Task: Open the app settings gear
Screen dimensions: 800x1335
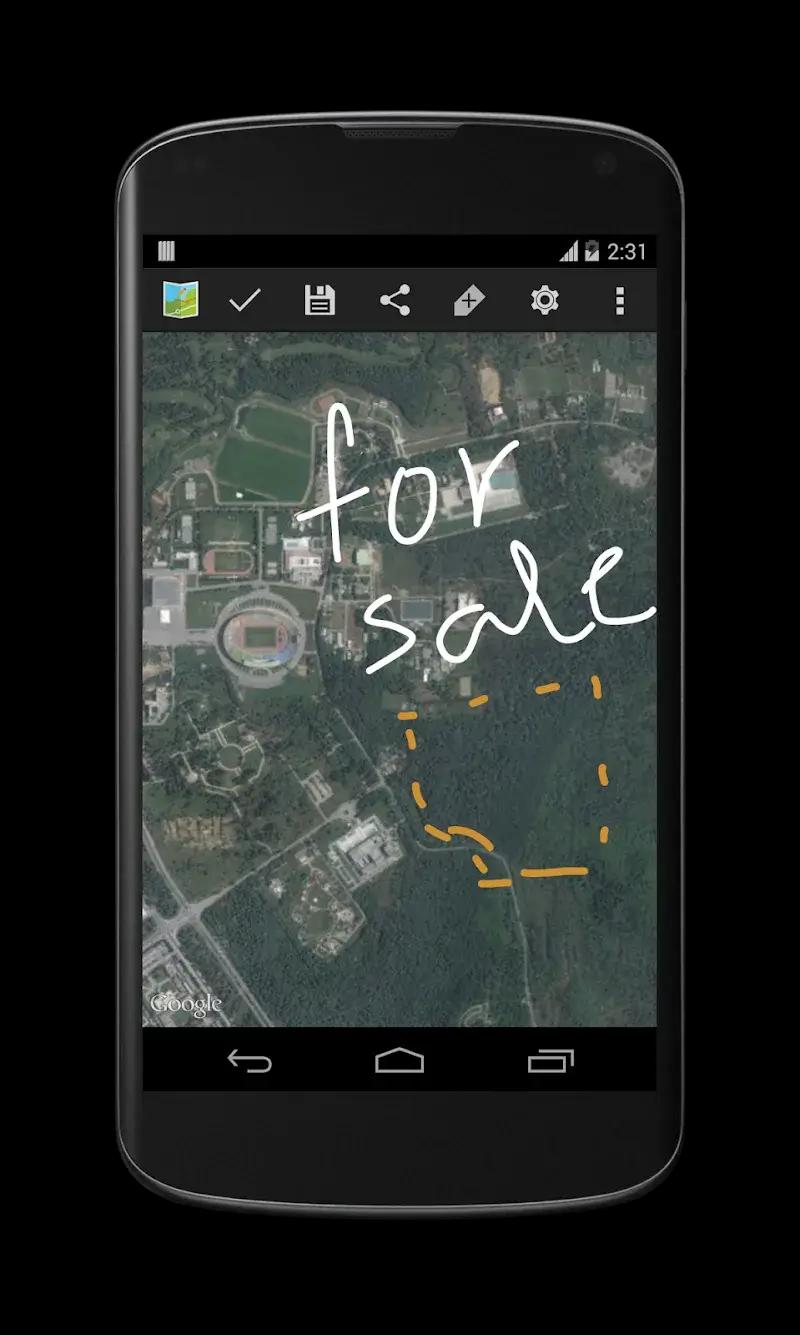Action: [543, 300]
